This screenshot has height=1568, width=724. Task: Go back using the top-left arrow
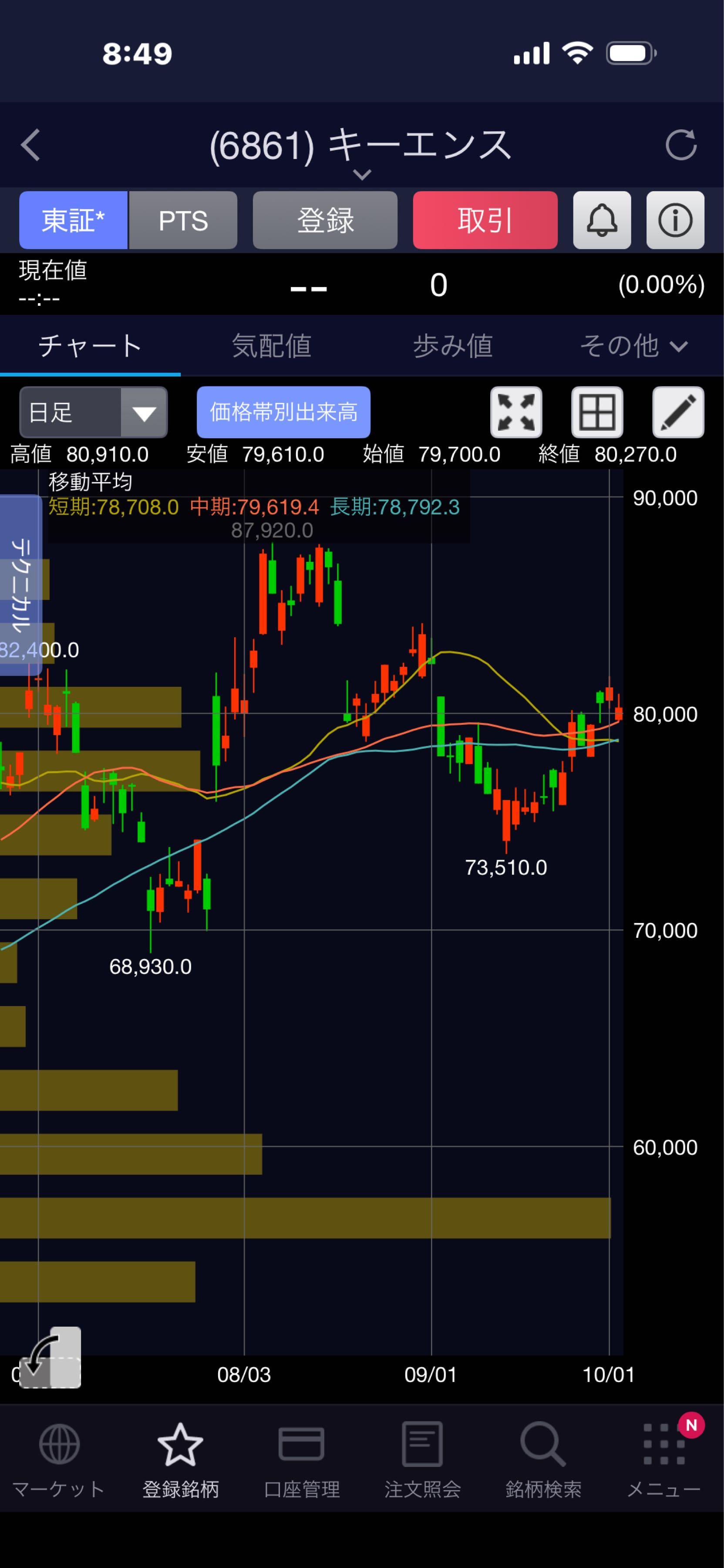click(30, 145)
